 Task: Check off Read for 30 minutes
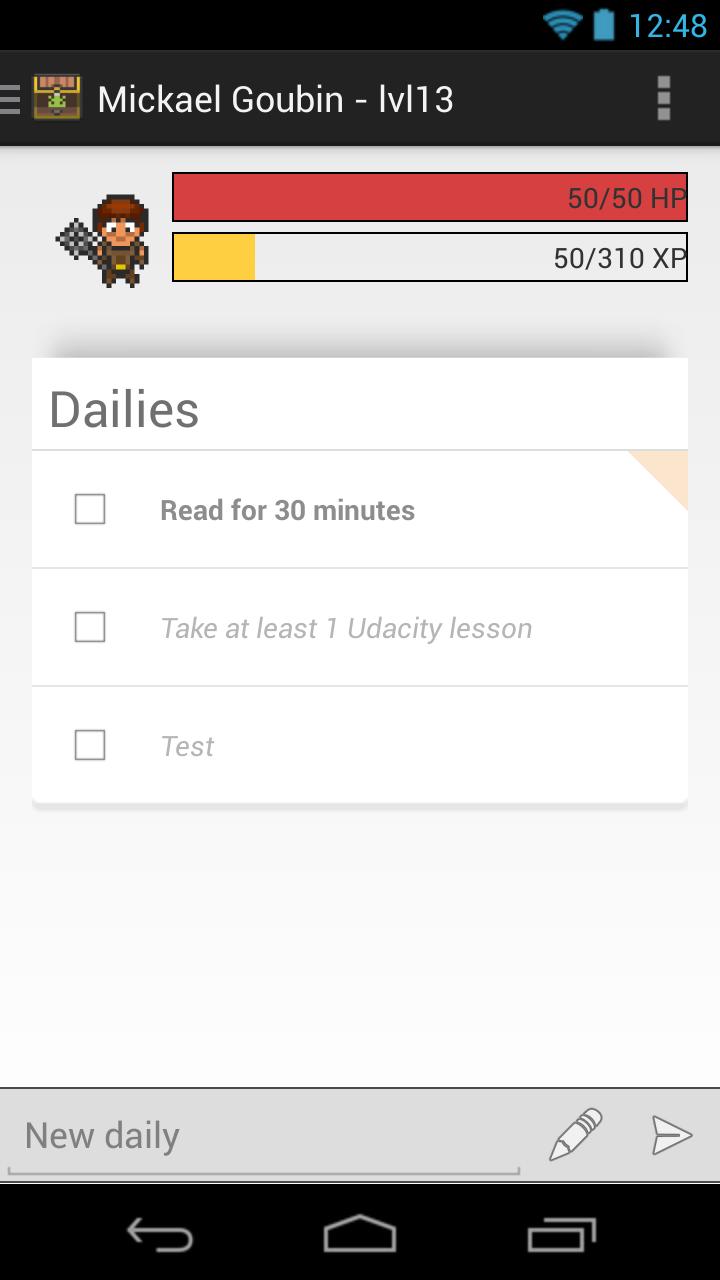click(x=90, y=509)
